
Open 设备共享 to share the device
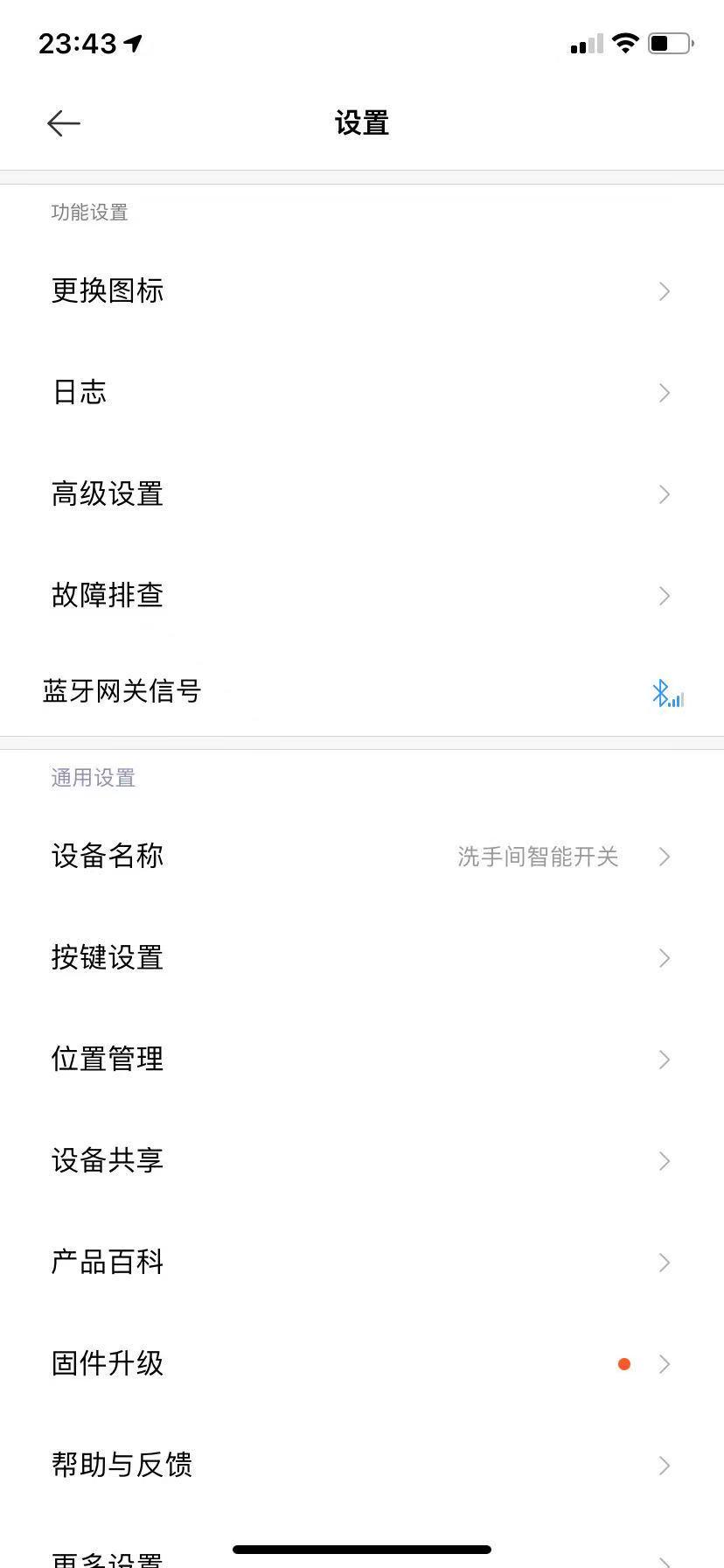[107, 1161]
